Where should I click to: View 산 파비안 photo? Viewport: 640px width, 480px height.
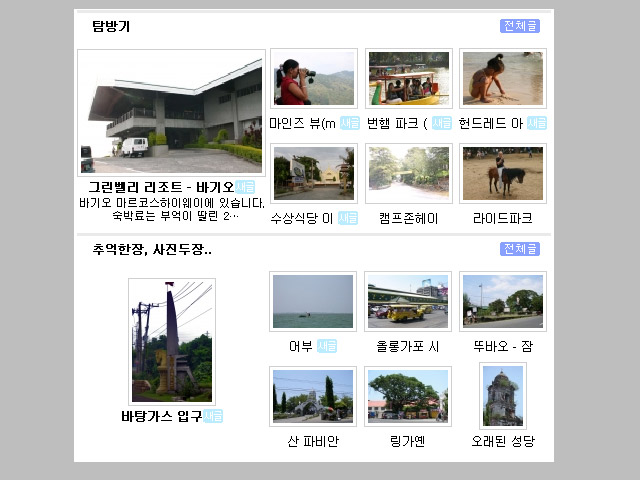[312, 396]
